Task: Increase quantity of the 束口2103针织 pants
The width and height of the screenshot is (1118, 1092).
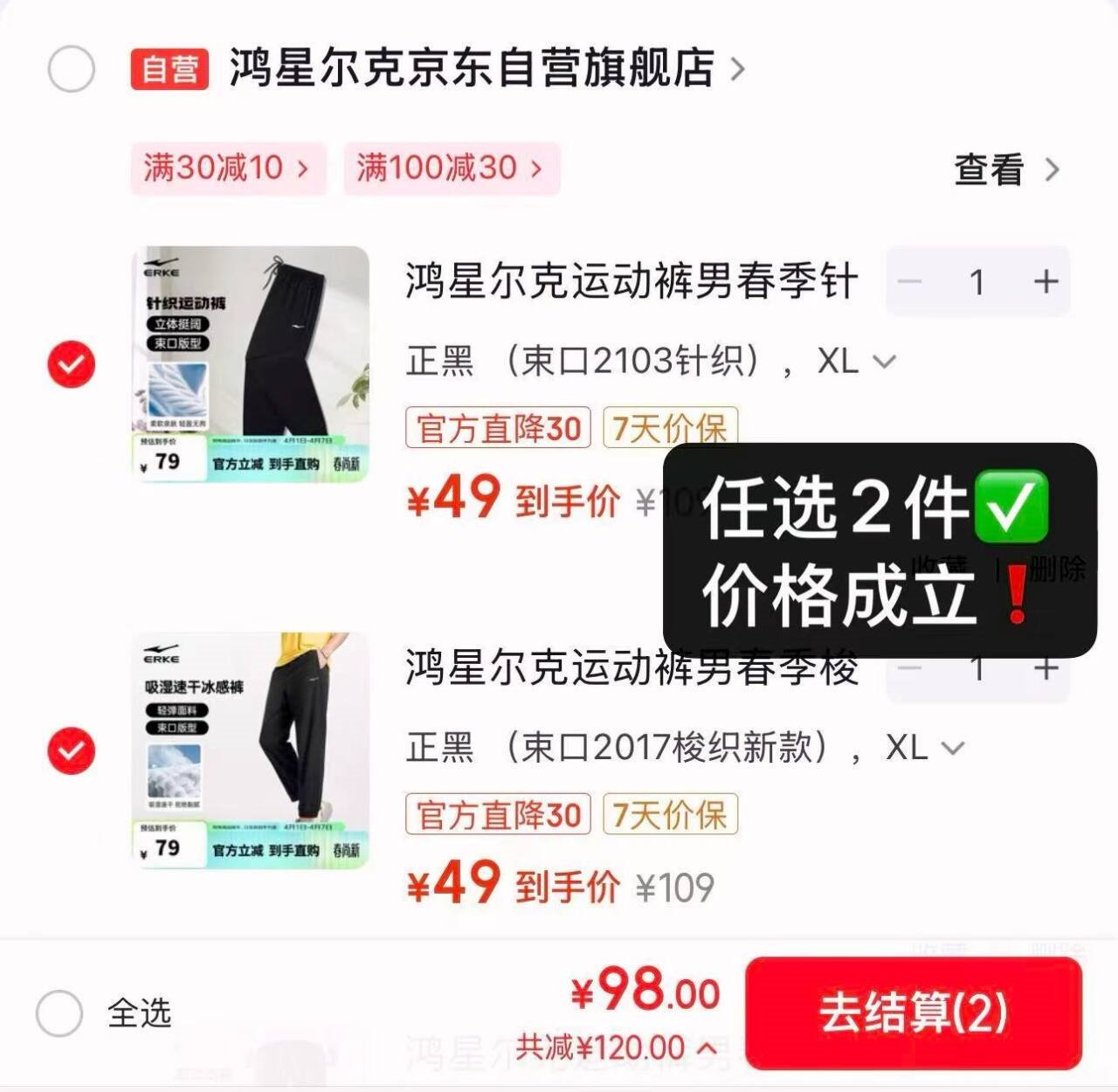Action: coord(1045,281)
